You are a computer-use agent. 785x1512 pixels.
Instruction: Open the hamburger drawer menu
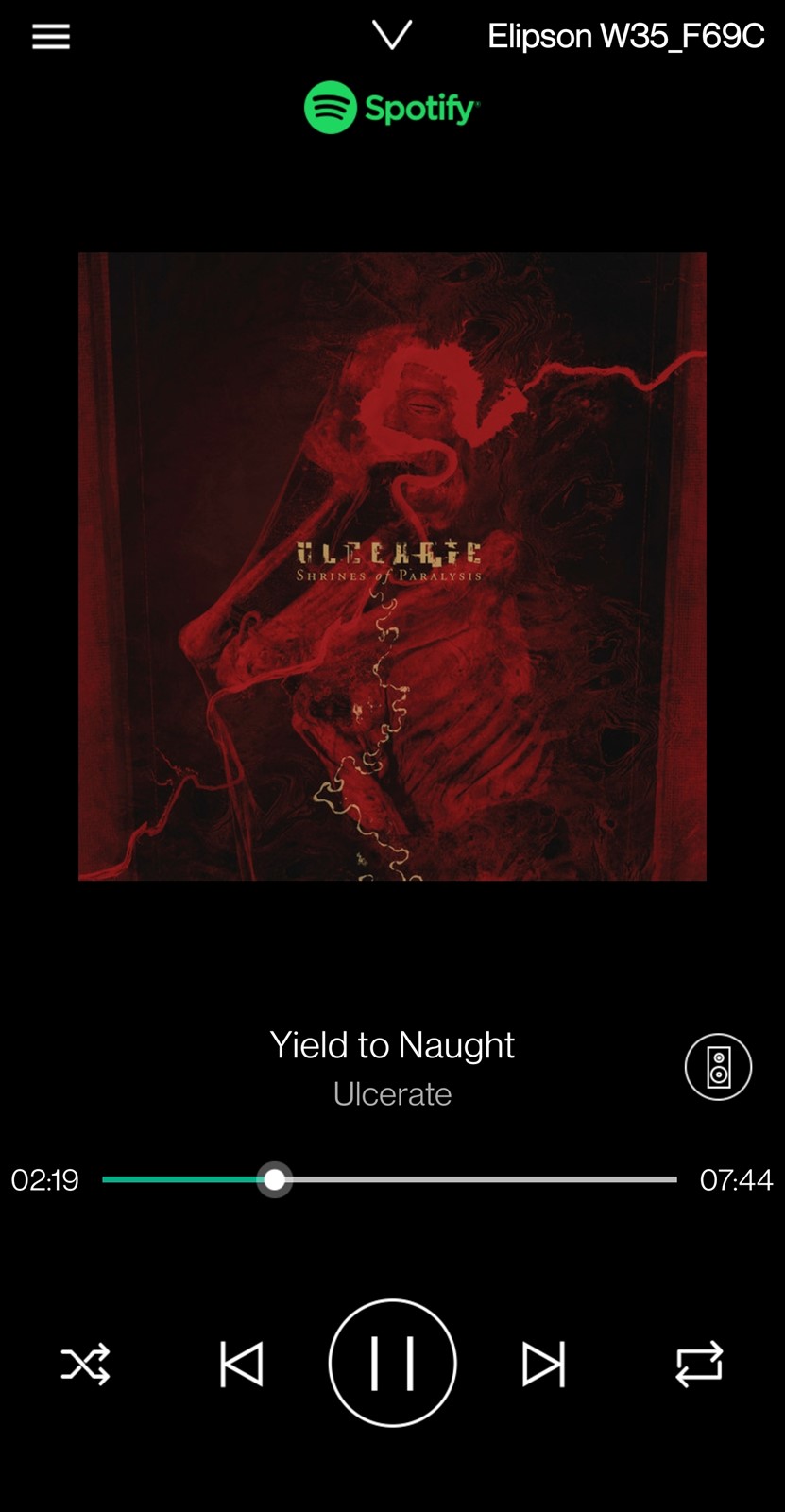(51, 37)
